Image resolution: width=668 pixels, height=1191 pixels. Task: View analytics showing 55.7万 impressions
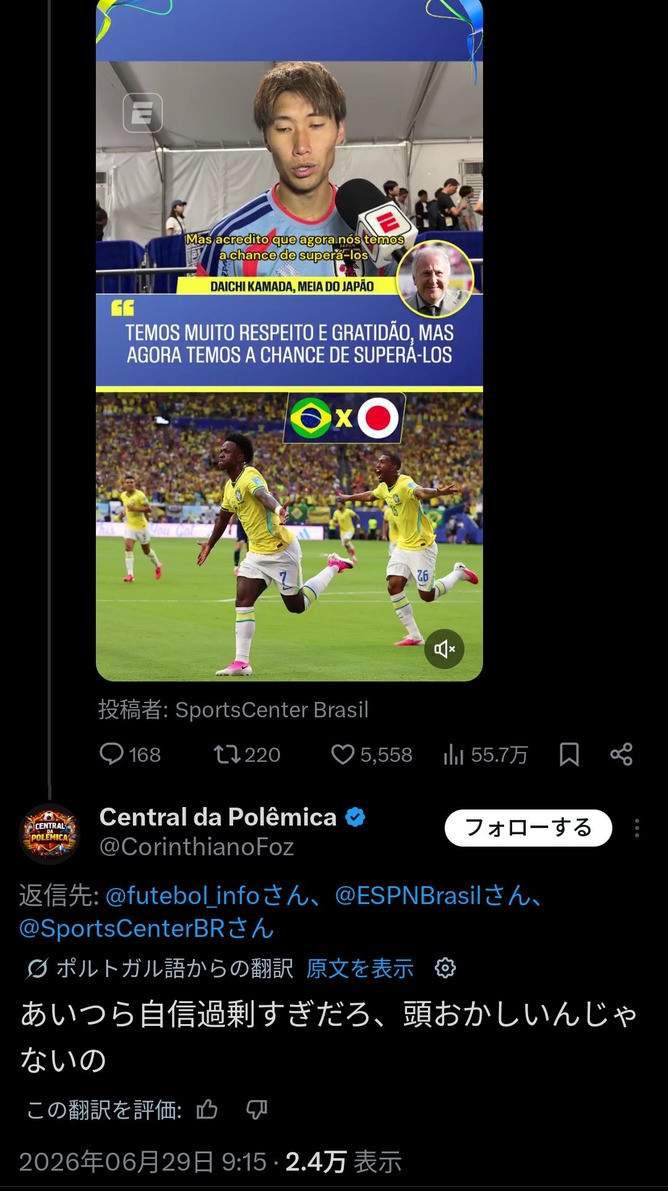(485, 754)
